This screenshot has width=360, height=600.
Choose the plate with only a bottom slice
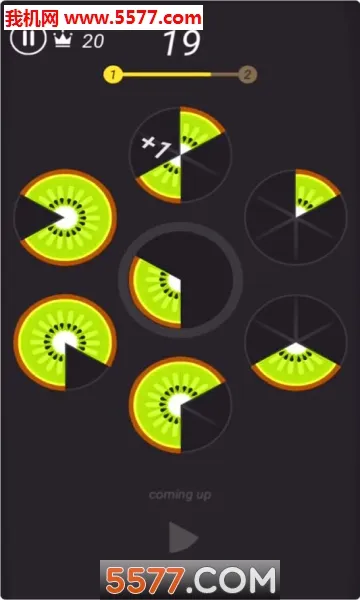pos(296,342)
